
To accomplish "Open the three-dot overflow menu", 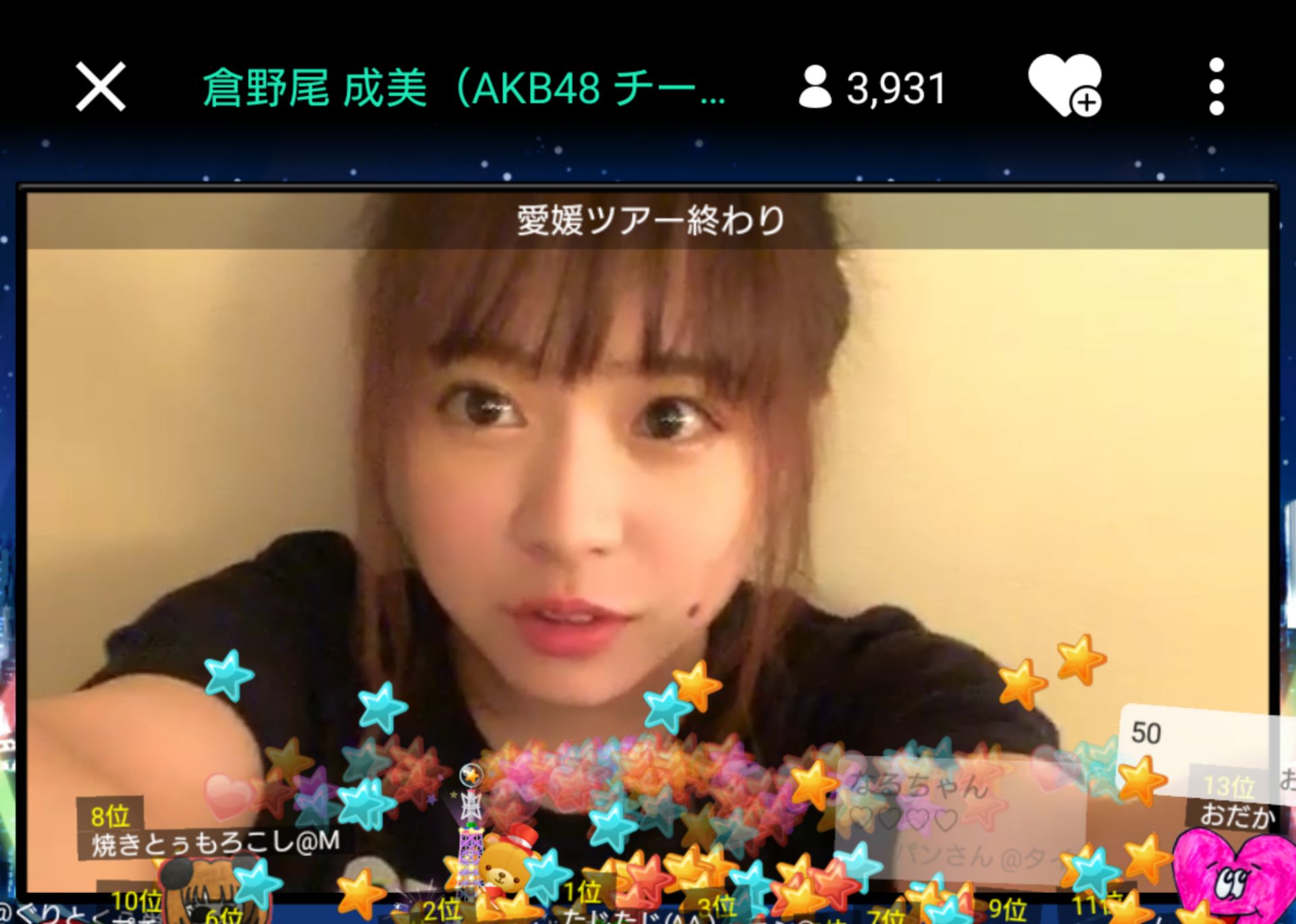I will click(x=1216, y=86).
